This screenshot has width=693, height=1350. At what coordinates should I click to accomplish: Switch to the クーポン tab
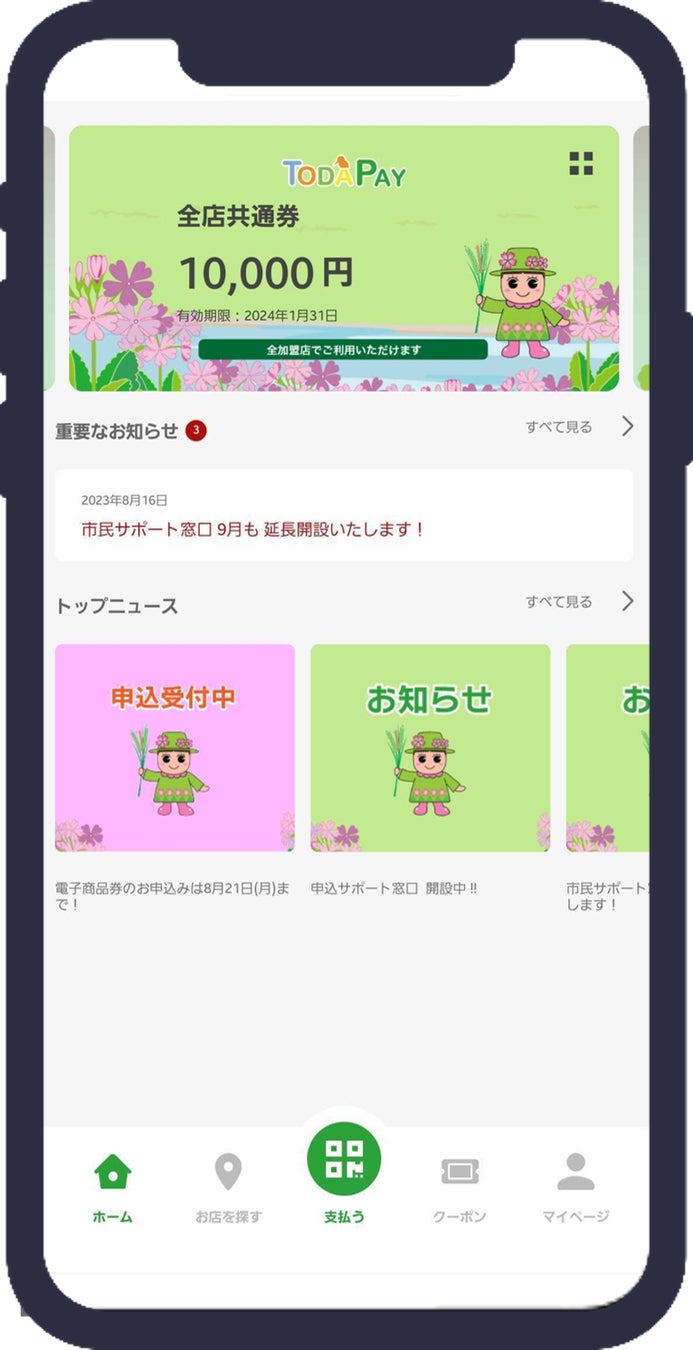[x=460, y=1189]
